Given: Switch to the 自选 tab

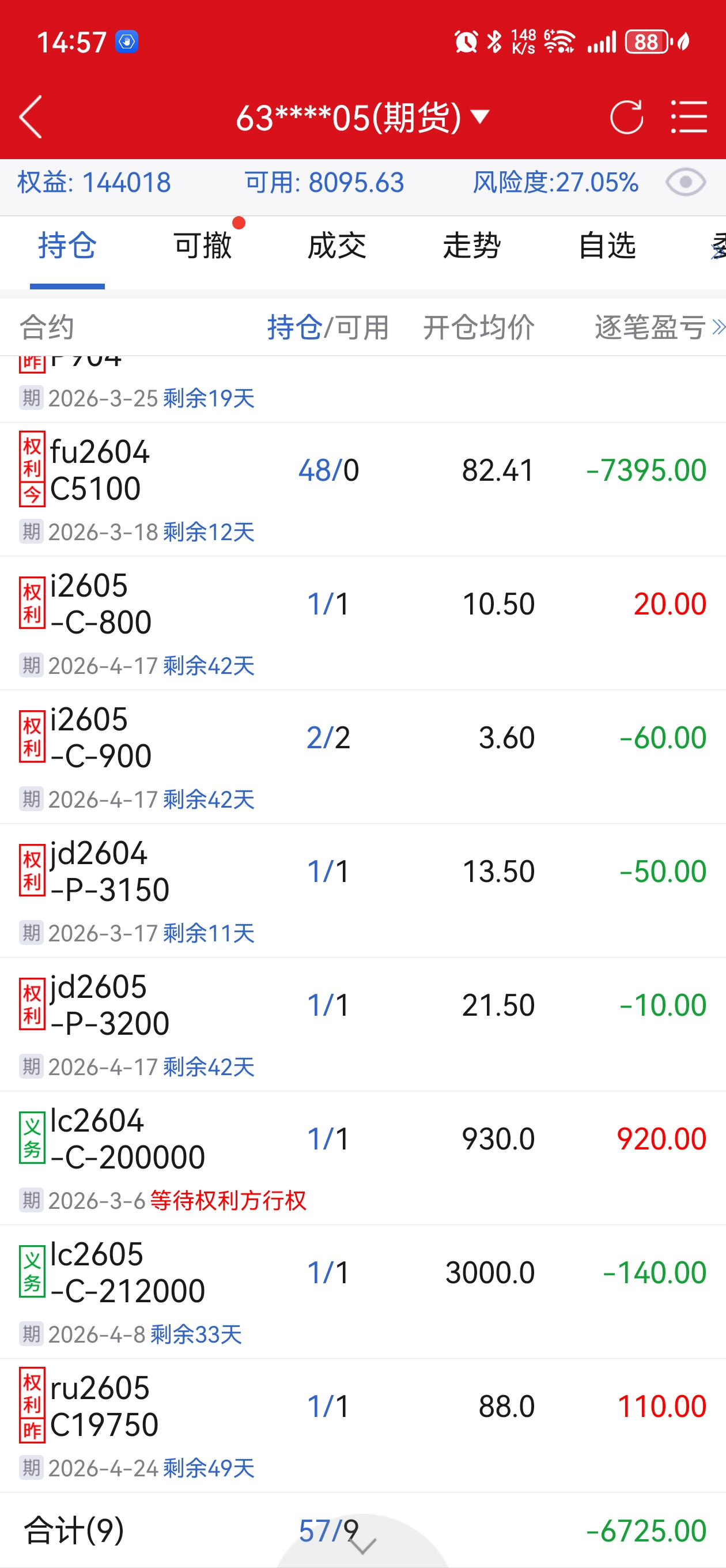Looking at the screenshot, I should (607, 247).
